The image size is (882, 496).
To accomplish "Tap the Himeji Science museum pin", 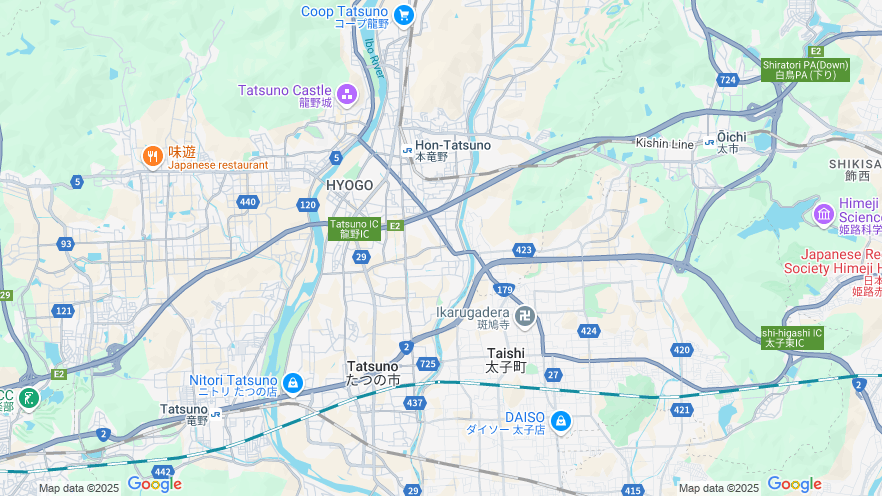I will (x=823, y=214).
